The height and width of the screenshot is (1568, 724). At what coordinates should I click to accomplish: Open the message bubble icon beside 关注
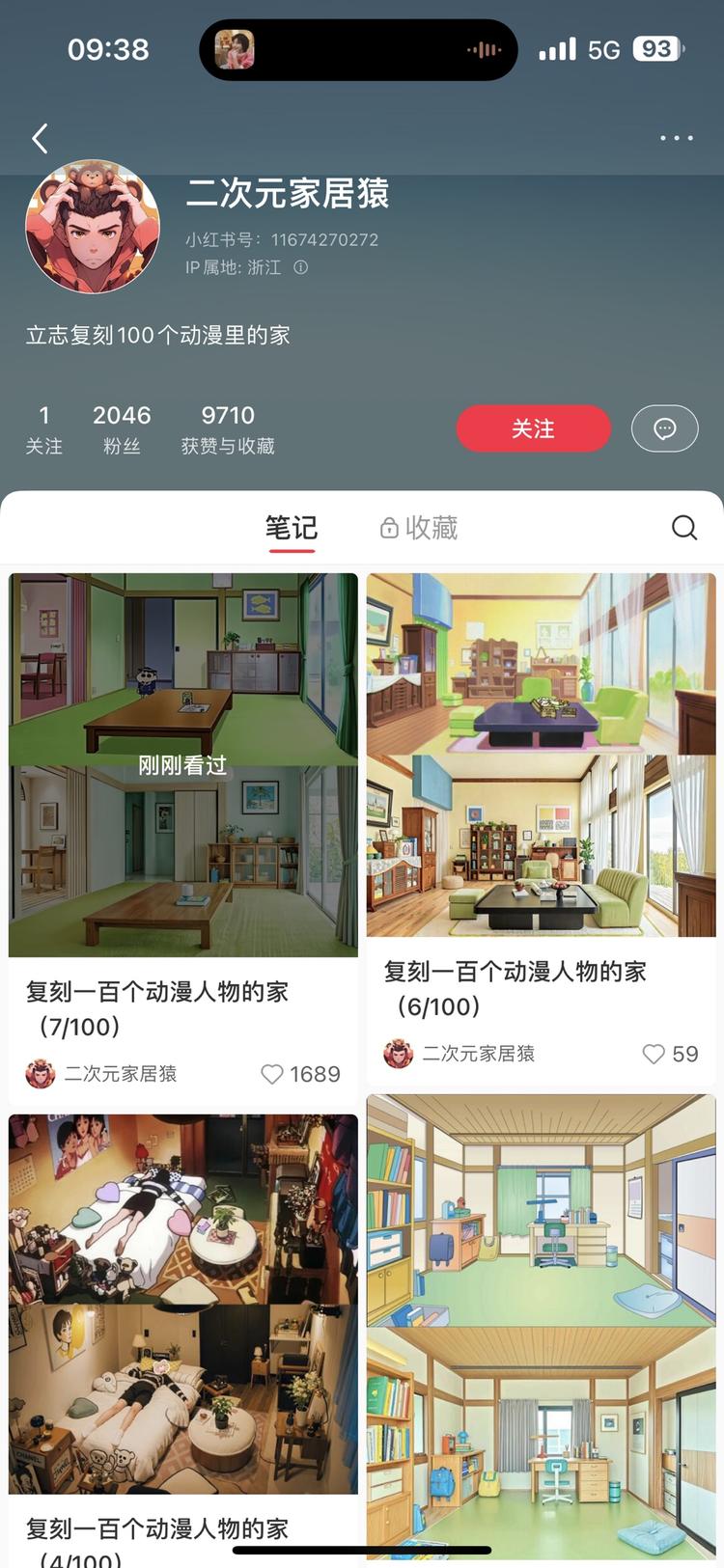click(x=664, y=428)
